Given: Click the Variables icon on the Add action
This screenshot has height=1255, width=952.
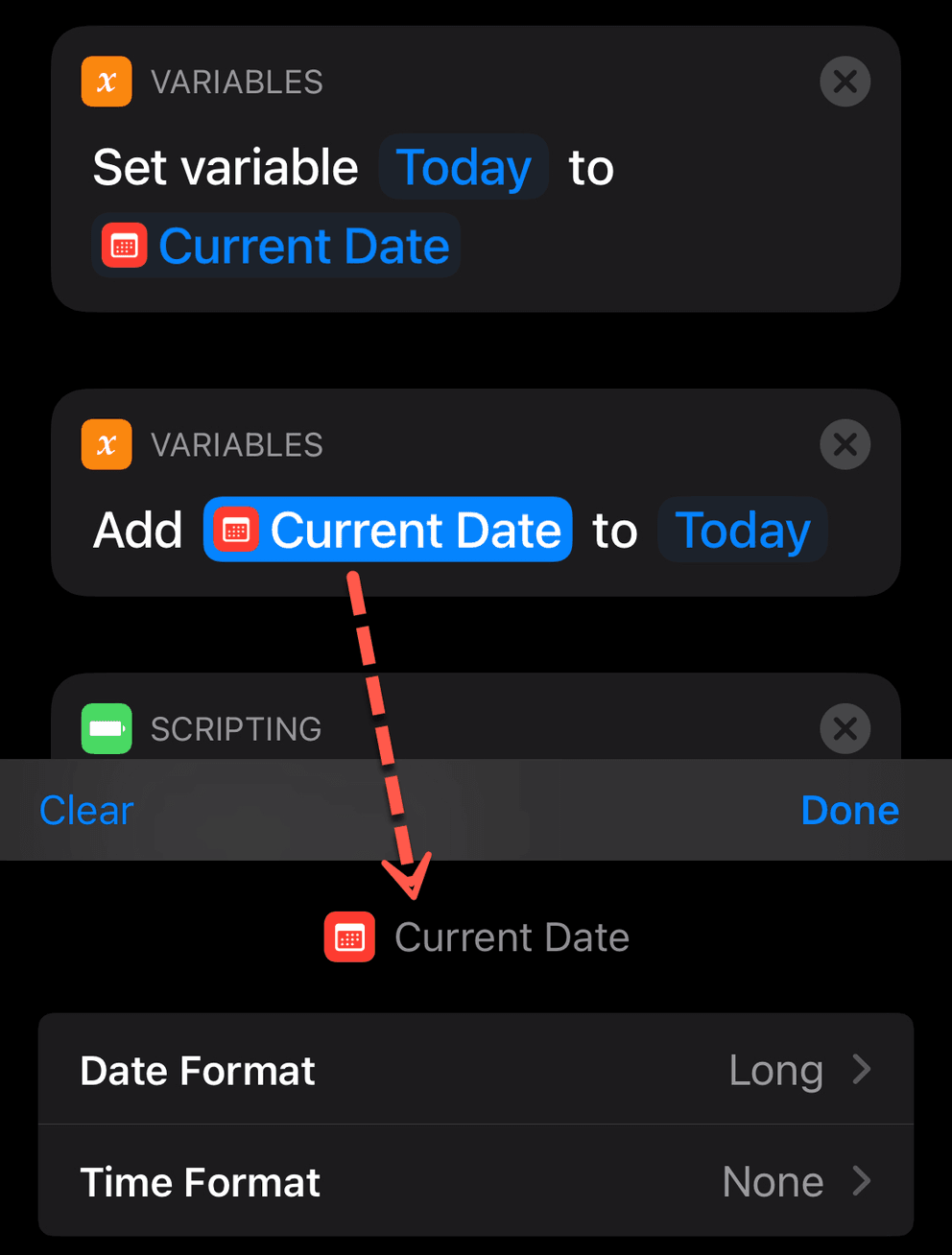Looking at the screenshot, I should (106, 444).
